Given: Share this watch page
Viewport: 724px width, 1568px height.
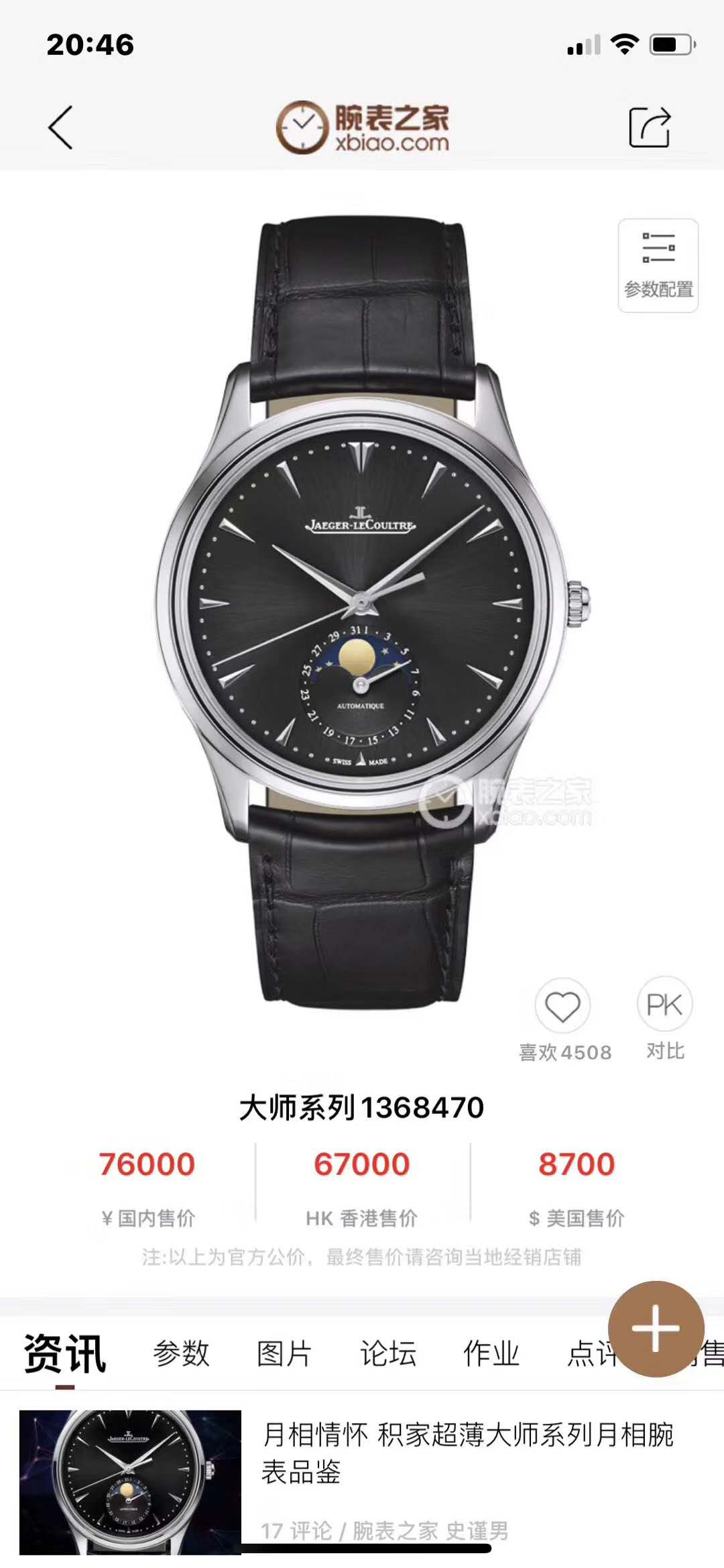Looking at the screenshot, I should click(x=649, y=127).
